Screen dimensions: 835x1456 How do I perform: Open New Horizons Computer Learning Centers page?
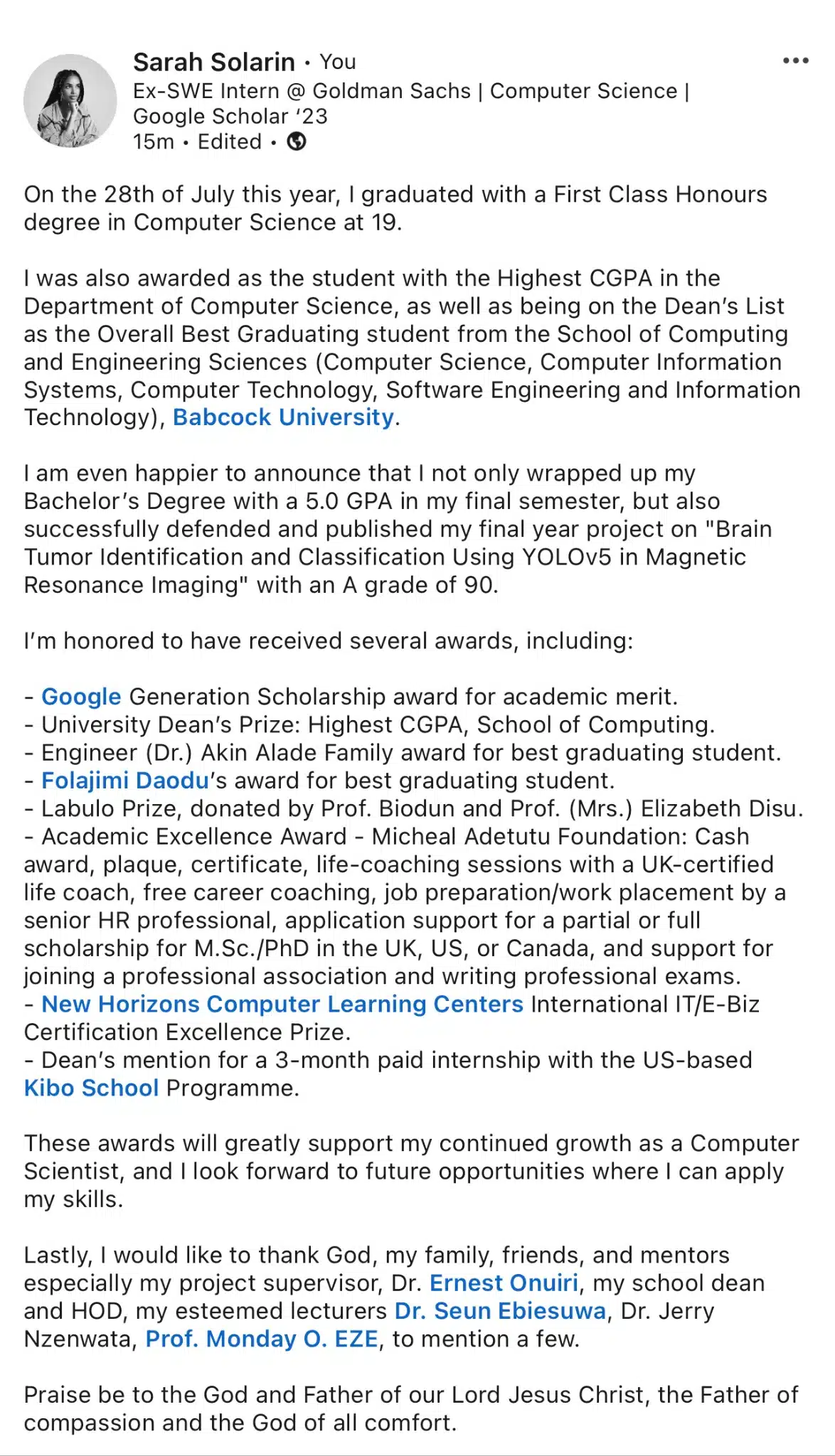point(282,1004)
